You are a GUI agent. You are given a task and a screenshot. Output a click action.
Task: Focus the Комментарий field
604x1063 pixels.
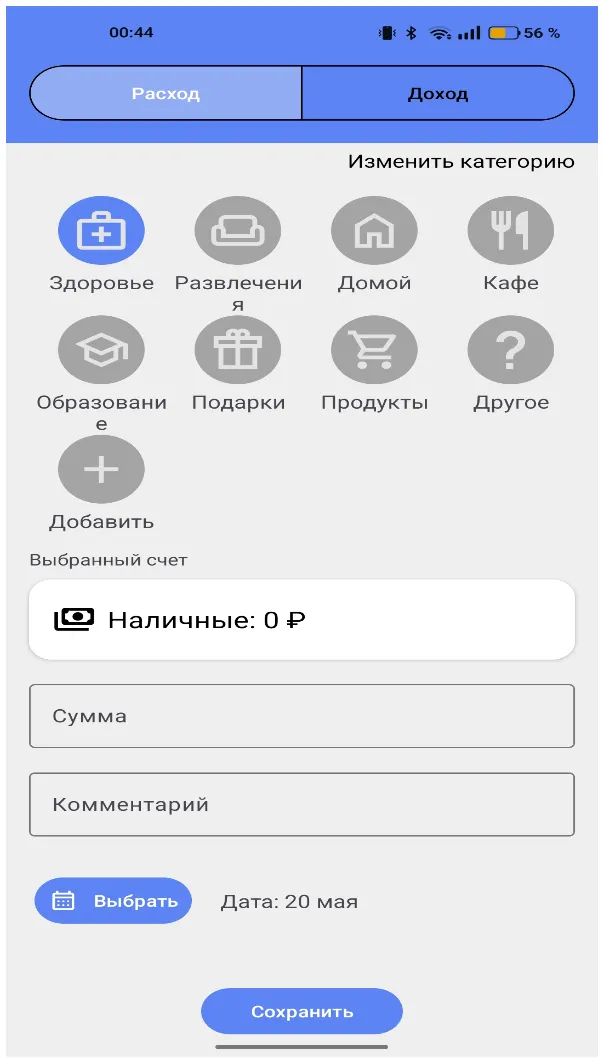302,804
